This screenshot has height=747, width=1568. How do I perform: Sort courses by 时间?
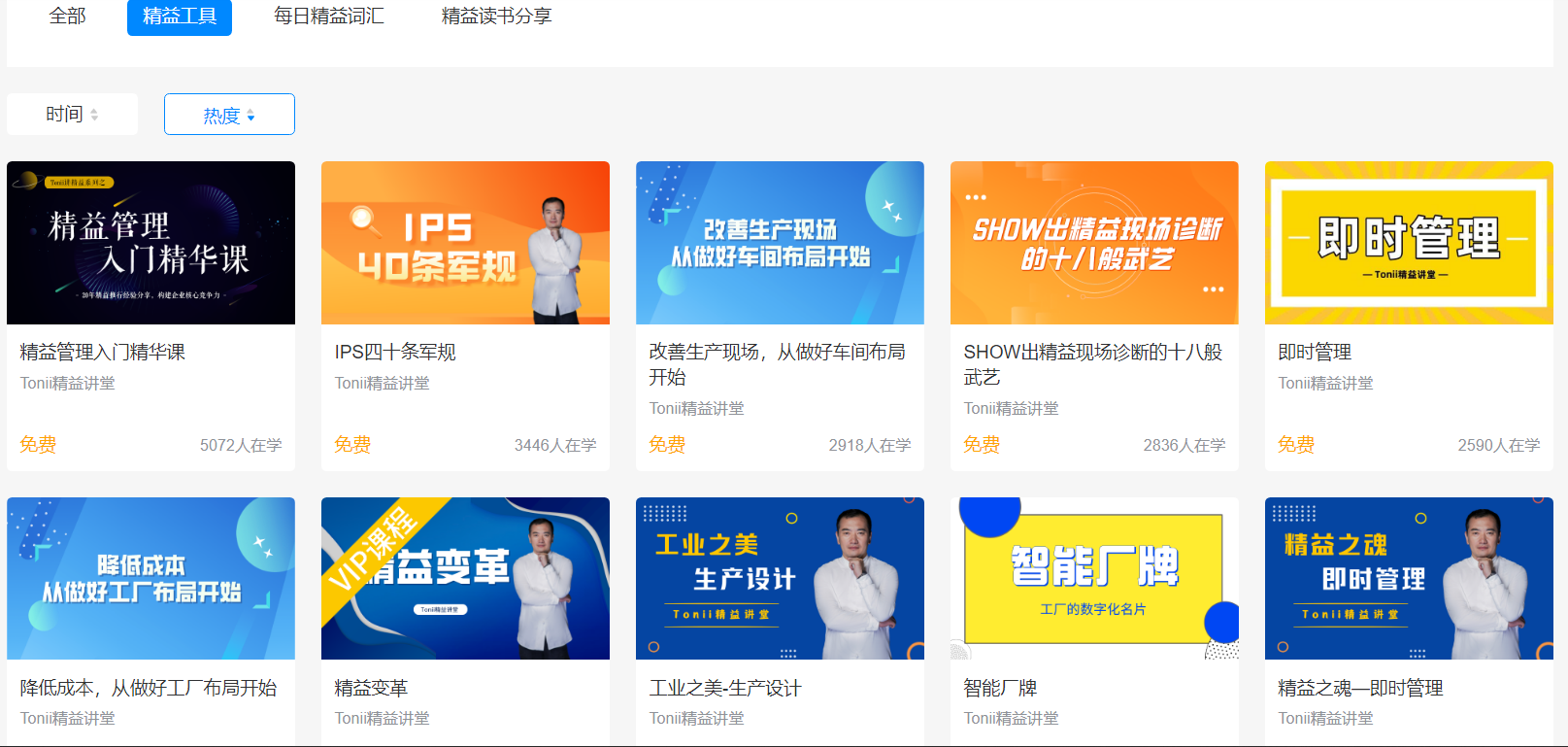(72, 115)
